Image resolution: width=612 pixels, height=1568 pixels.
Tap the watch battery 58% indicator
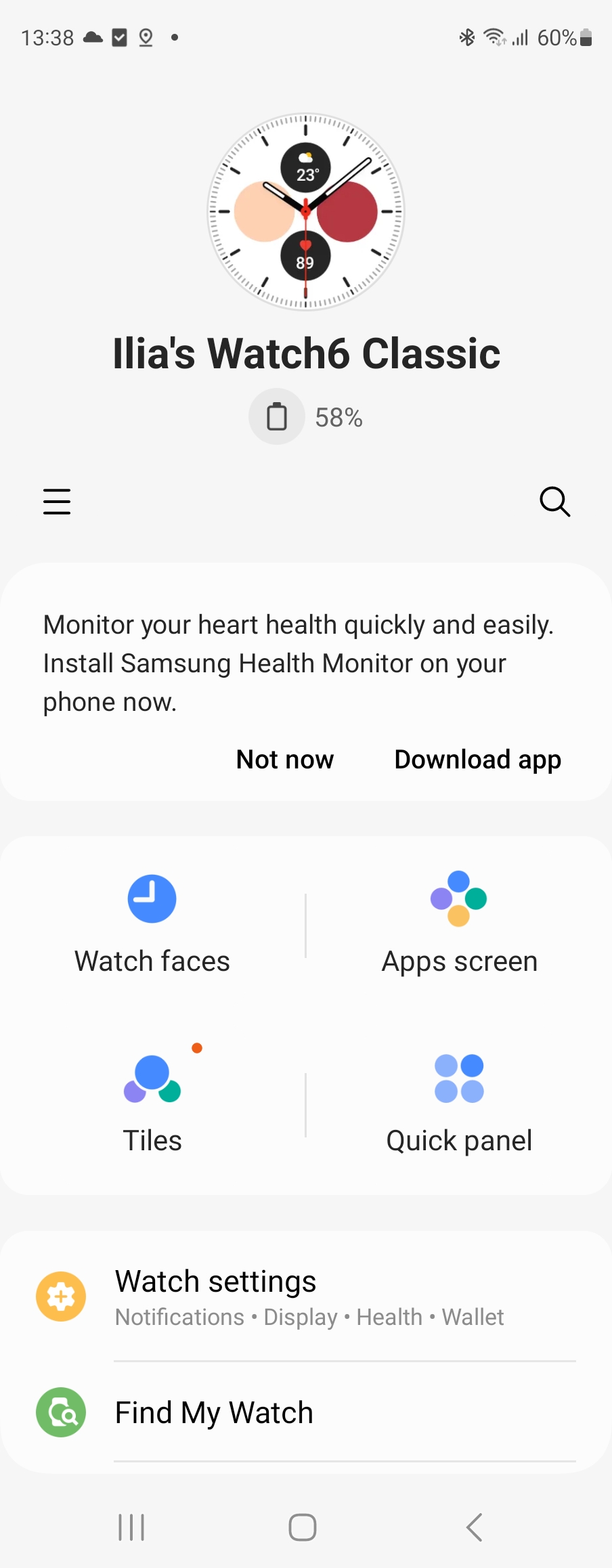pyautogui.click(x=306, y=417)
